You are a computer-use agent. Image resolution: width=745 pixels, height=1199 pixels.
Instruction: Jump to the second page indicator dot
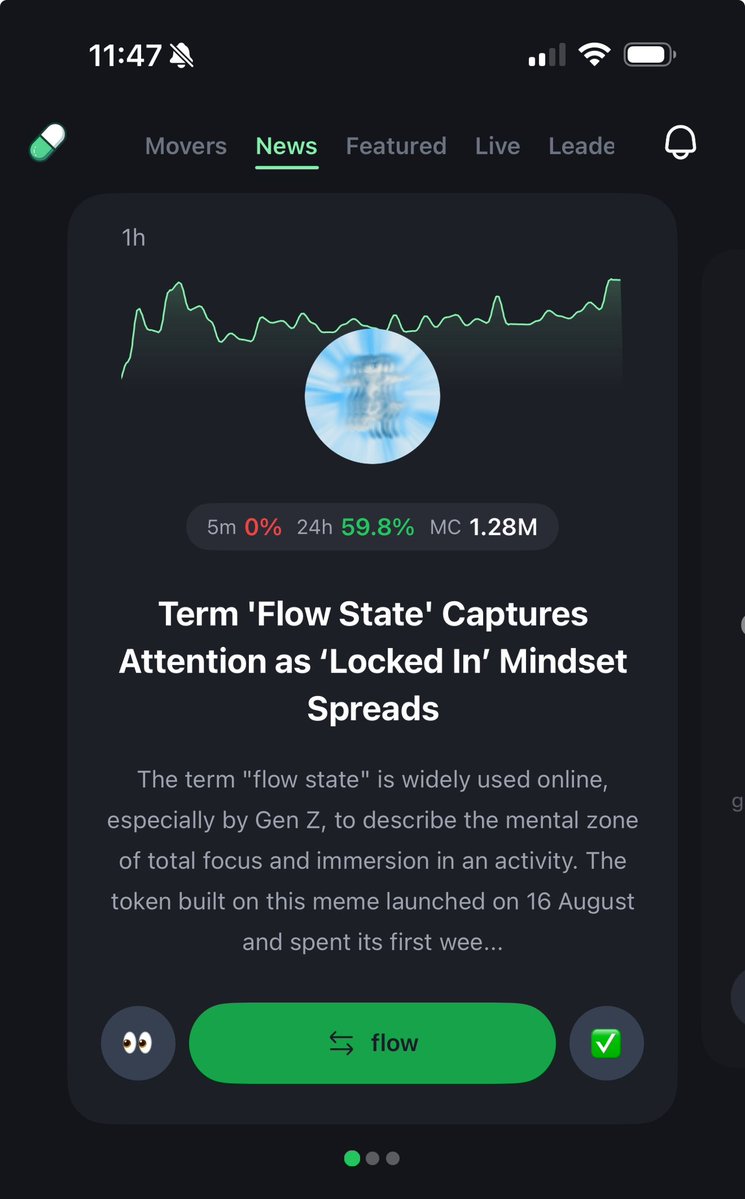(x=372, y=1158)
